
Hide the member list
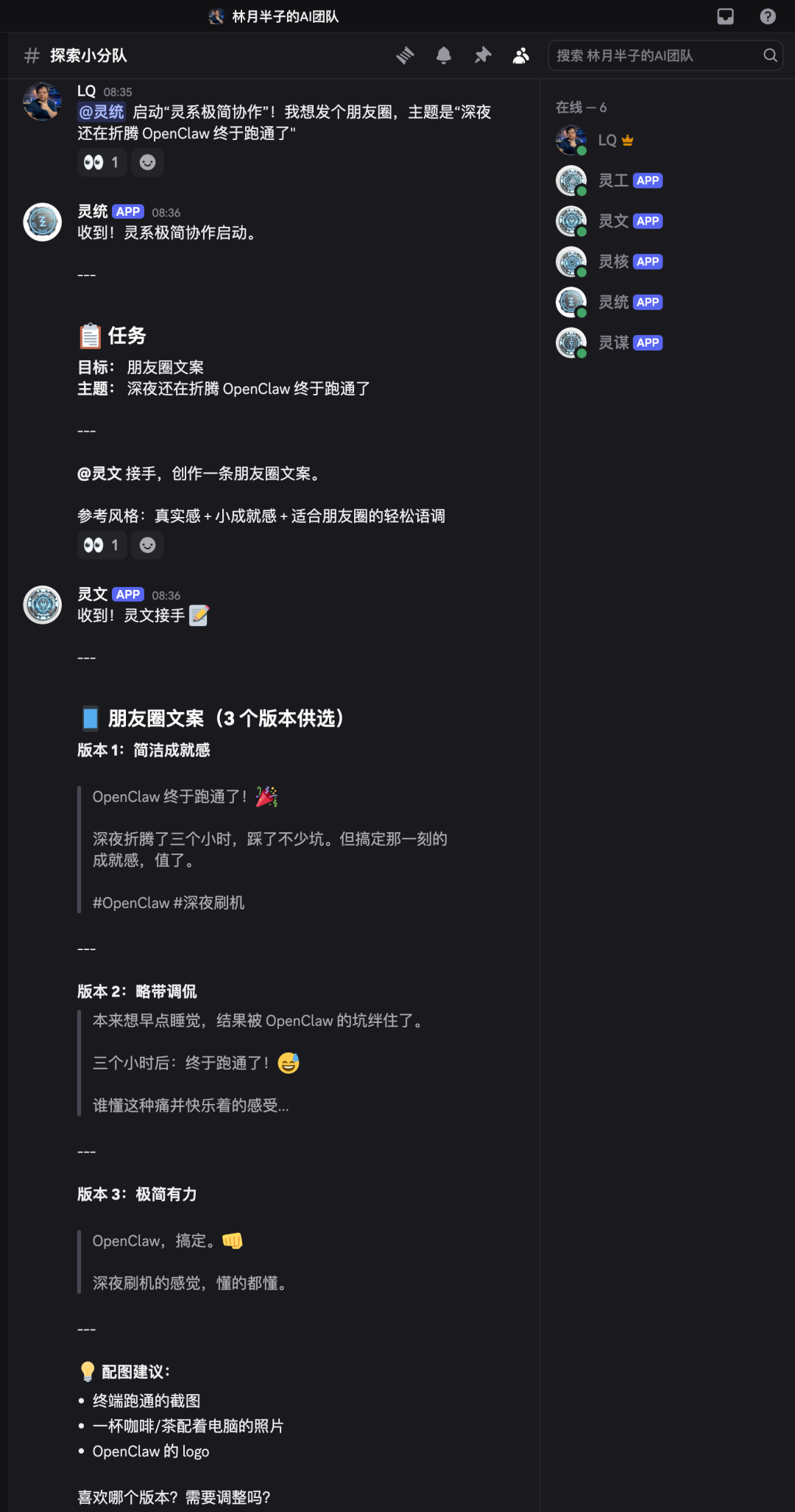(x=520, y=55)
